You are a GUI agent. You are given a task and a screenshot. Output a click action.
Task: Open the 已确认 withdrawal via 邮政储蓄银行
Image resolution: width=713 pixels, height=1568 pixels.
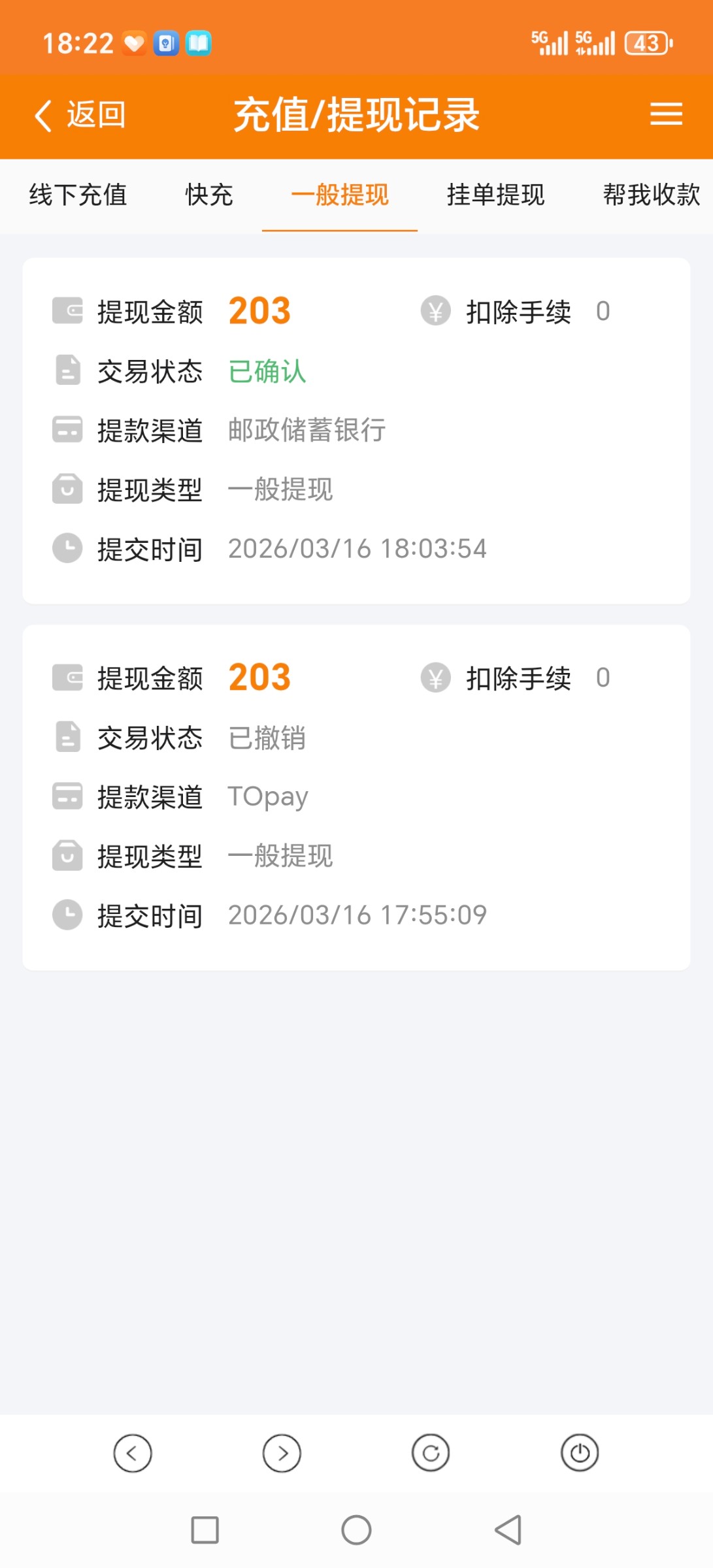coord(356,431)
